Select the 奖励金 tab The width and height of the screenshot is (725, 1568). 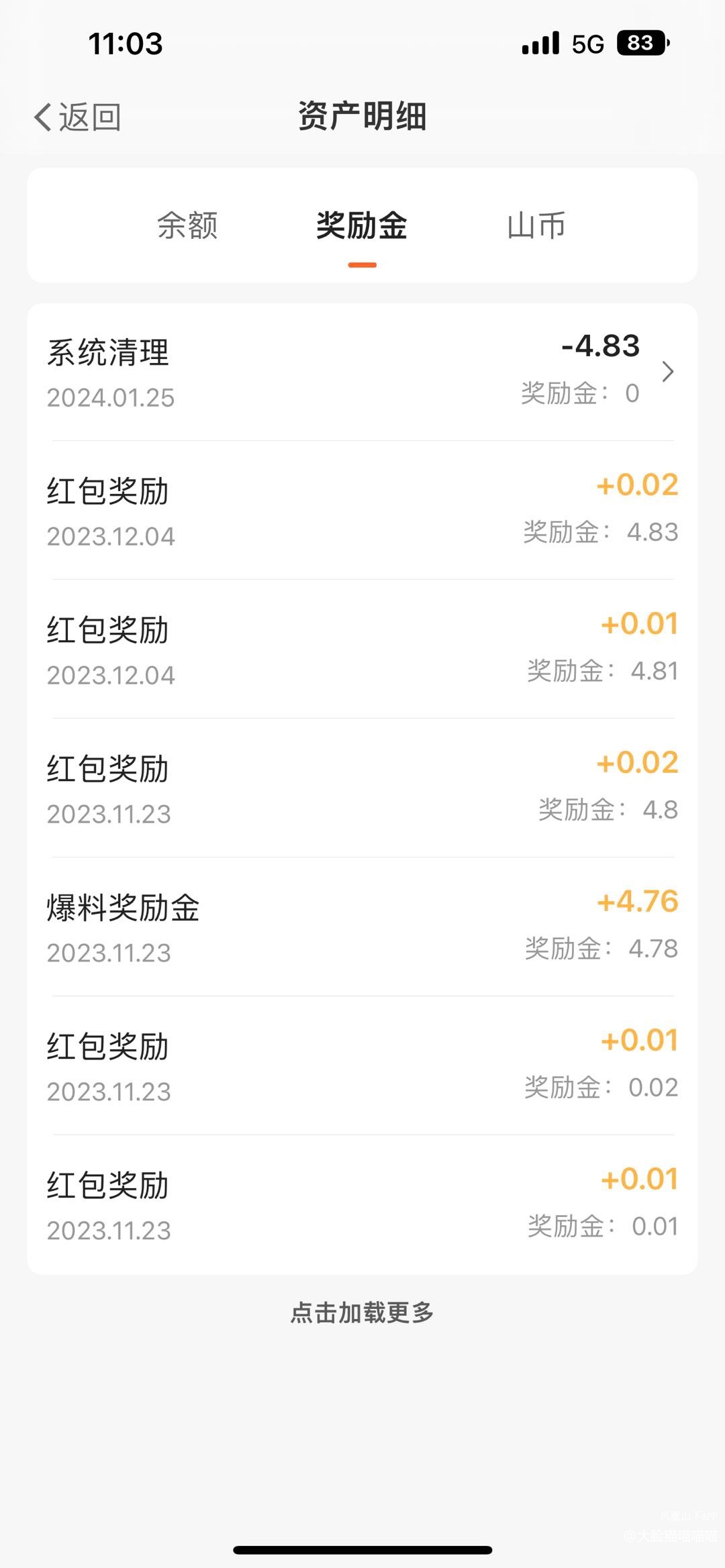pos(362,225)
